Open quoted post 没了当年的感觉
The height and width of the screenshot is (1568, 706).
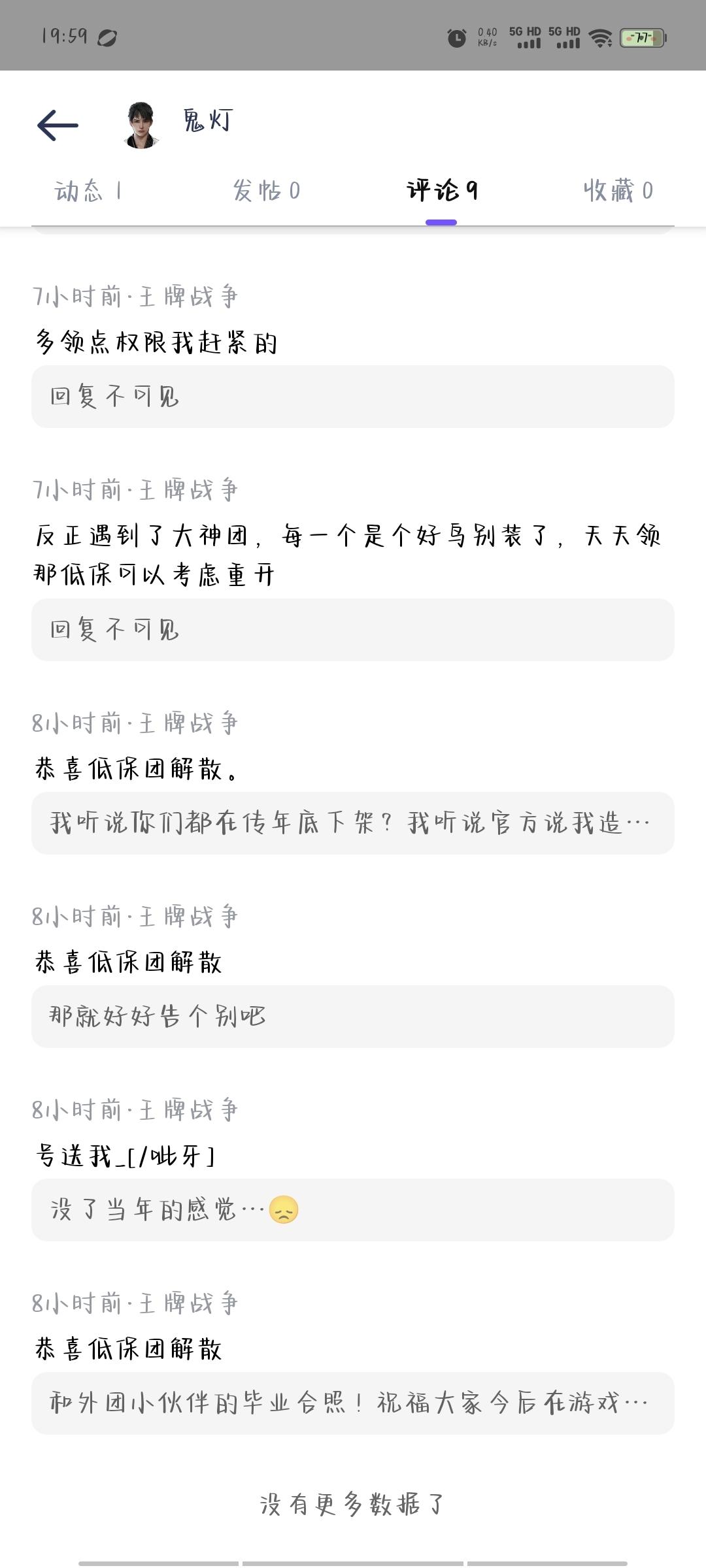[353, 1210]
